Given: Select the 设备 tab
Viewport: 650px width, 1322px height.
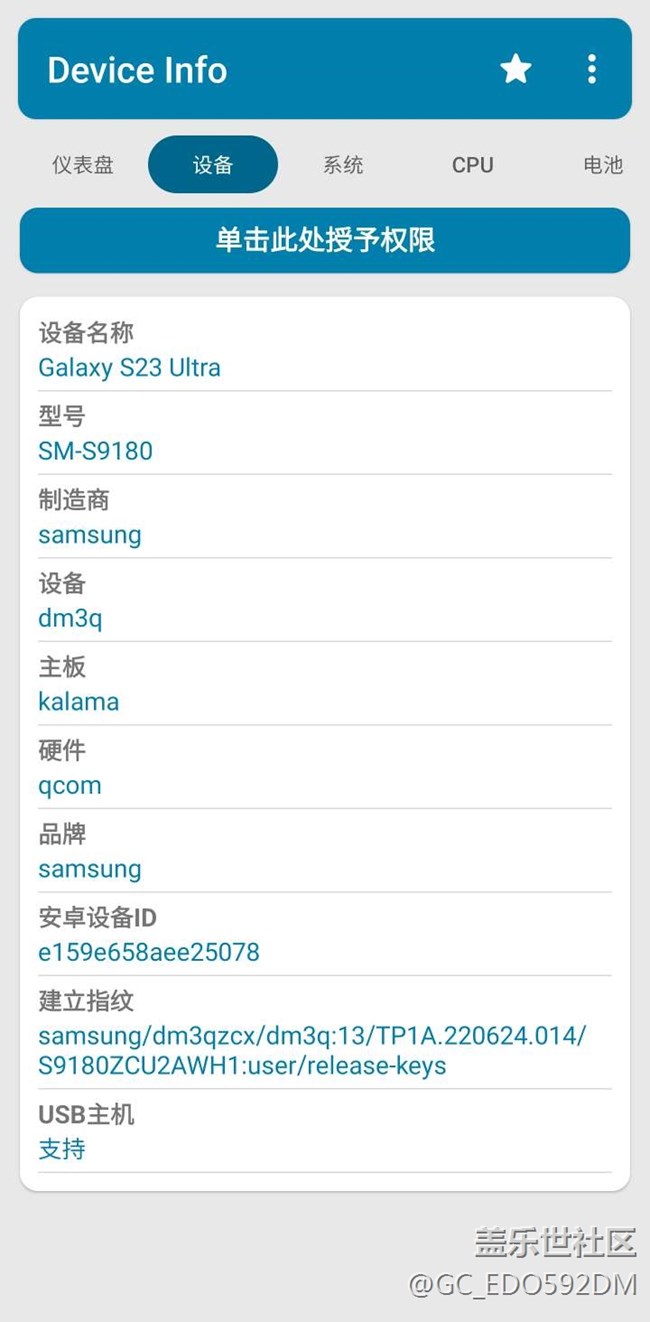Looking at the screenshot, I should [x=213, y=165].
